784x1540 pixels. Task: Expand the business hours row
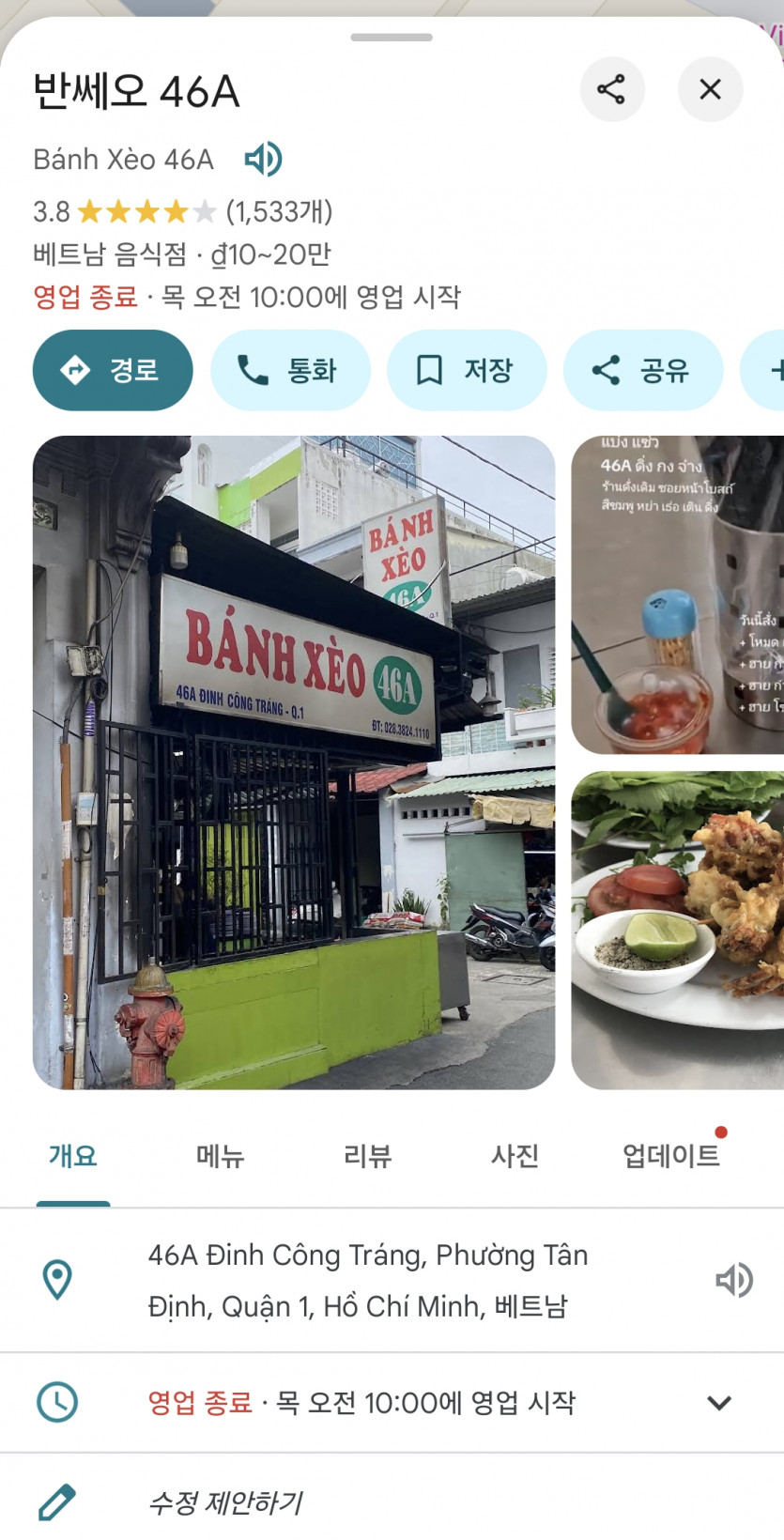coord(718,1403)
